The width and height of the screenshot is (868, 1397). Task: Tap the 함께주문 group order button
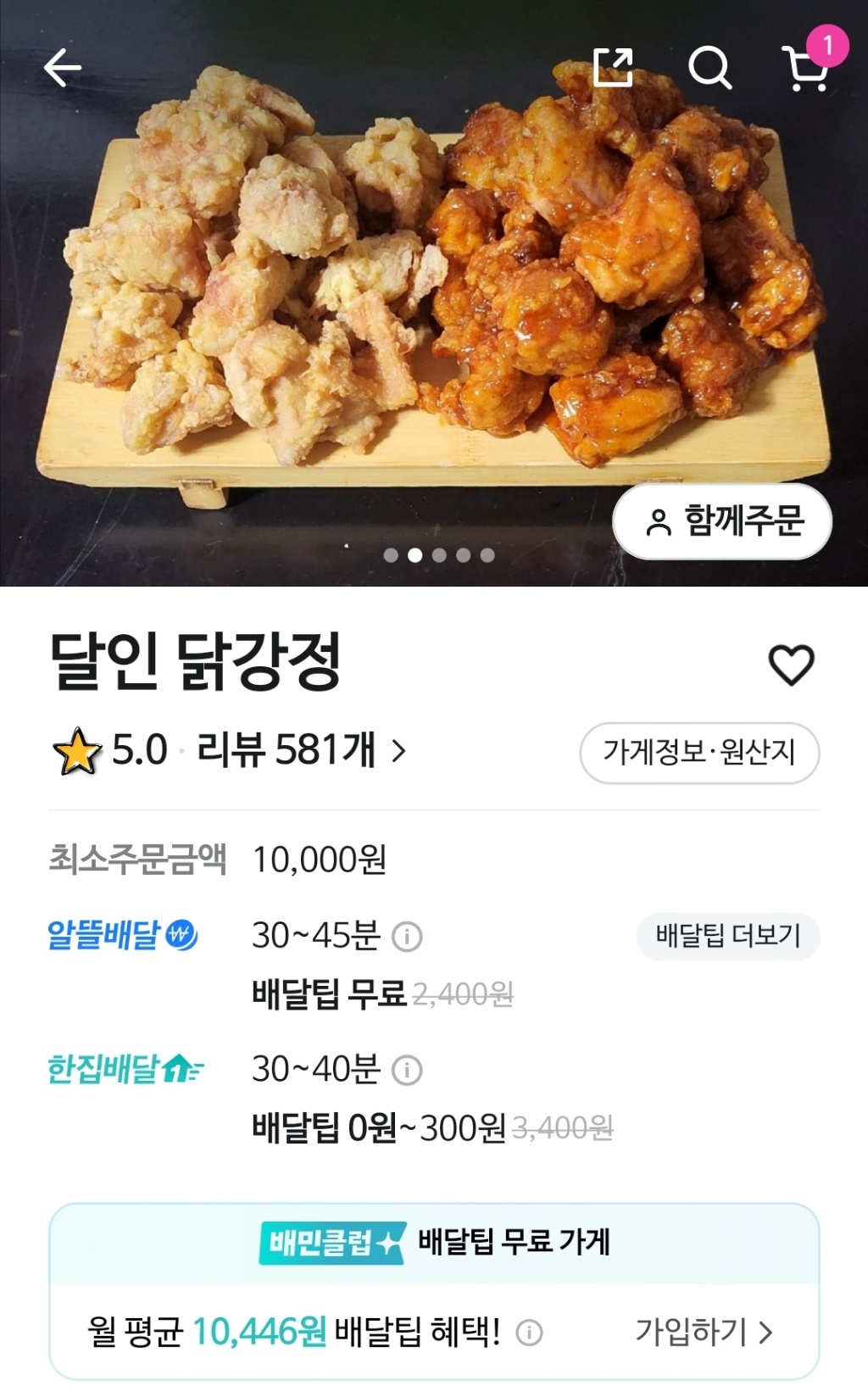coord(722,521)
